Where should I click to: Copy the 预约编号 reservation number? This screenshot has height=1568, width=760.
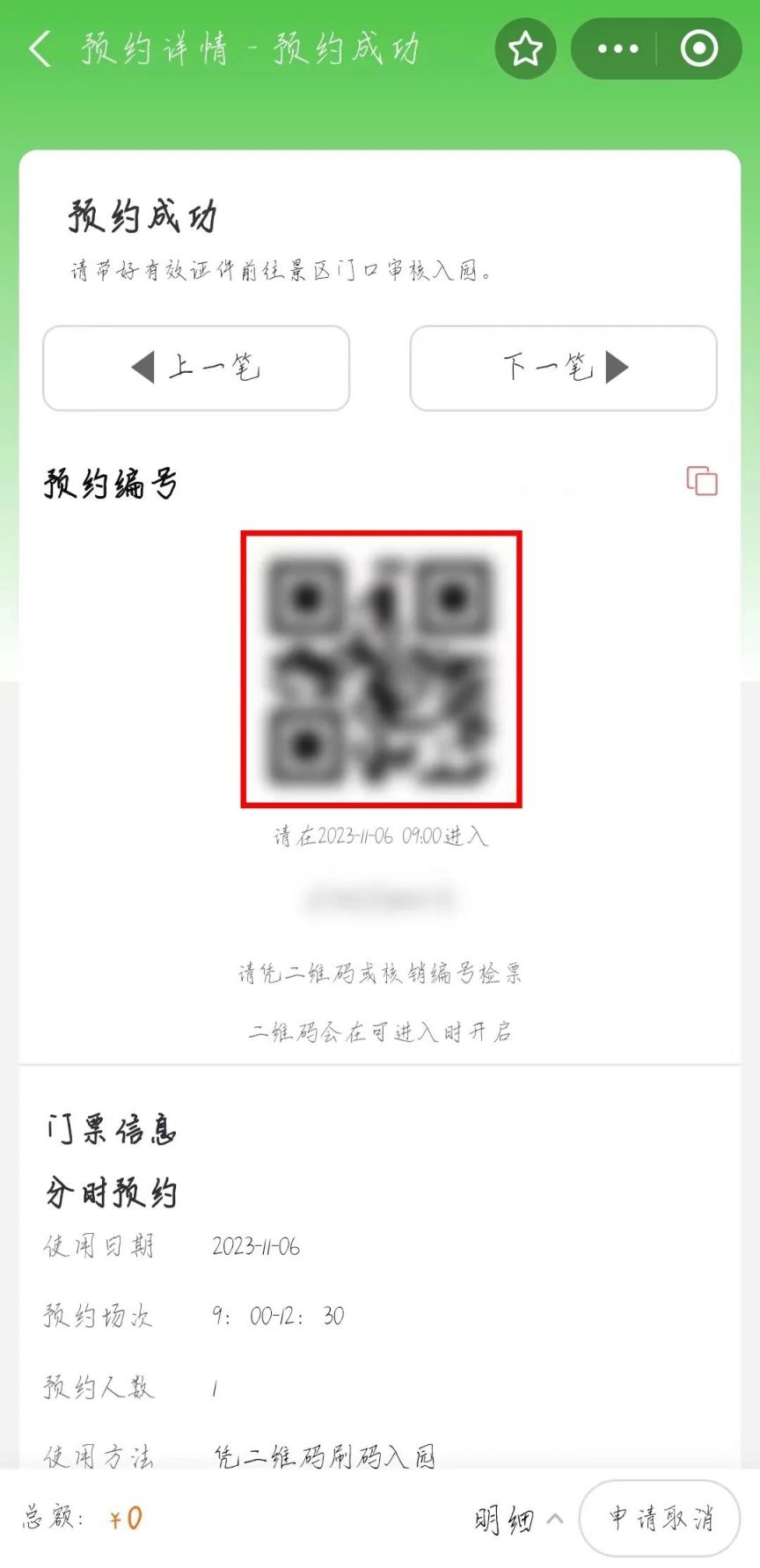click(x=701, y=481)
